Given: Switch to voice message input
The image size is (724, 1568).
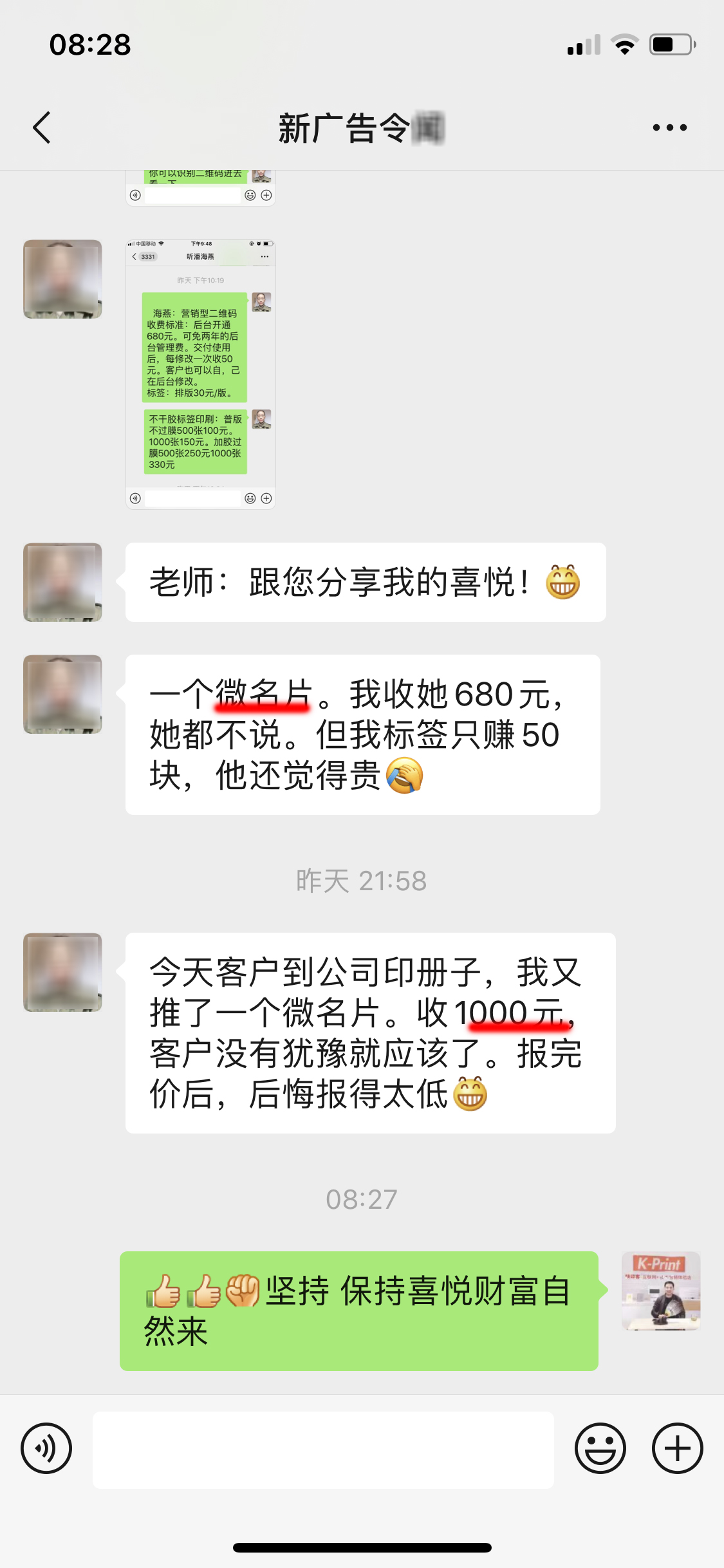Looking at the screenshot, I should (x=46, y=1448).
